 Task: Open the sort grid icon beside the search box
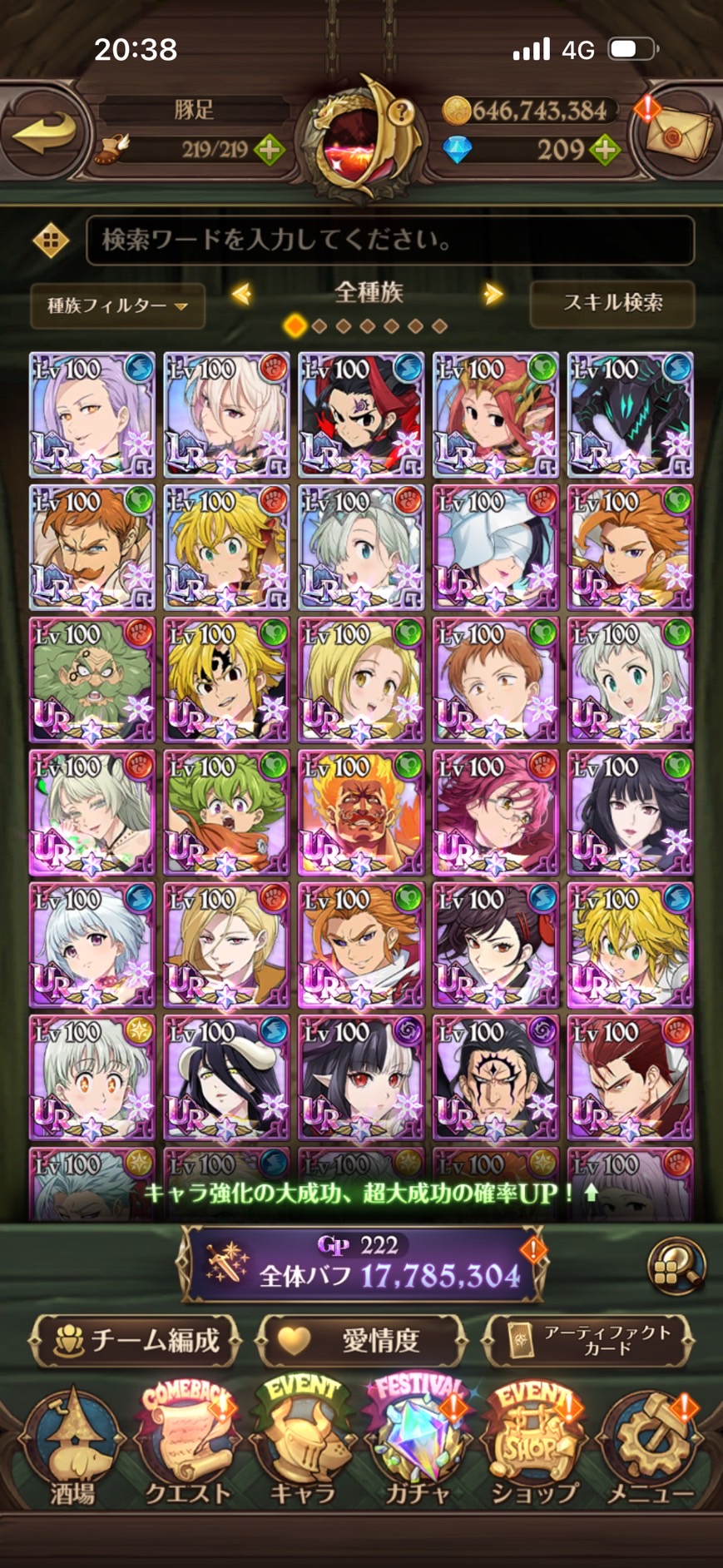pos(51,241)
